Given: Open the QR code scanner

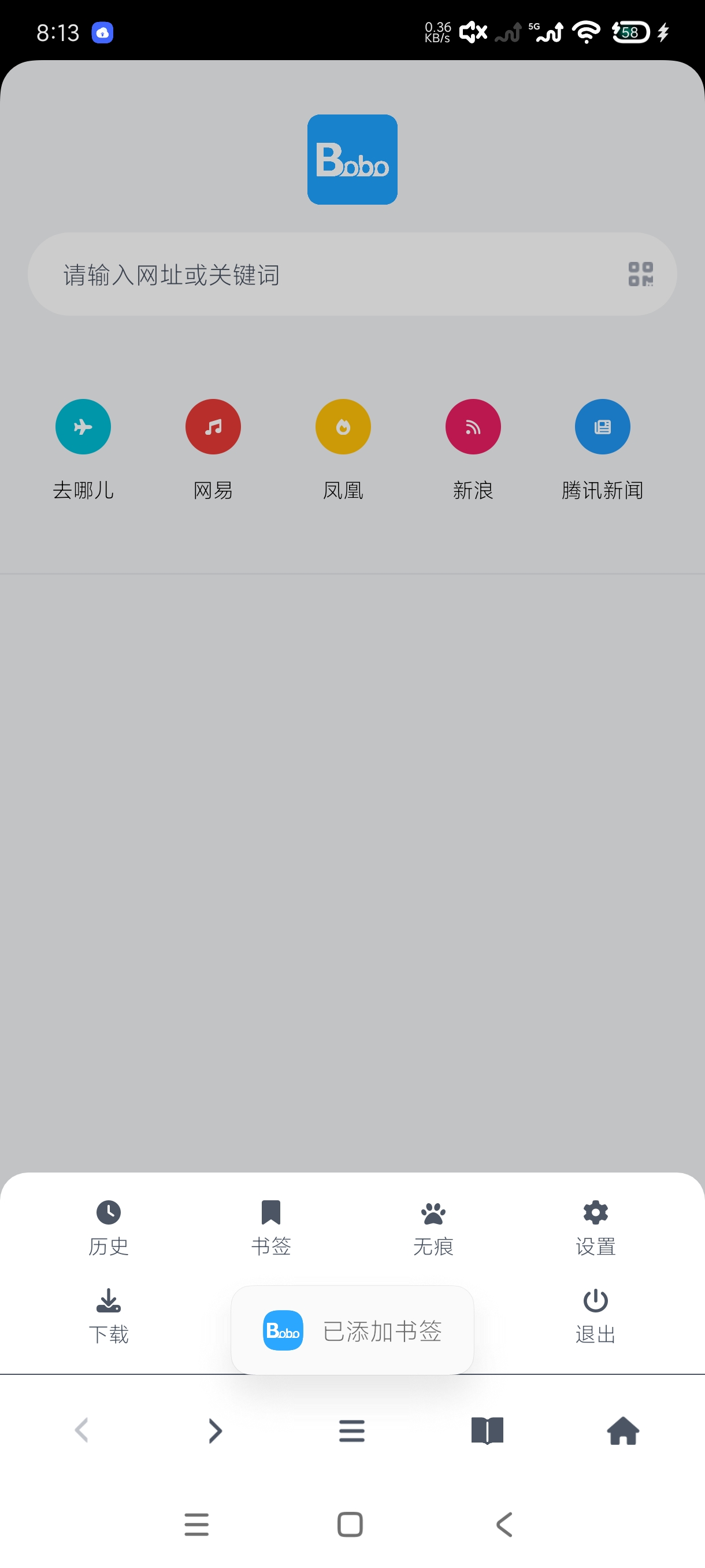Looking at the screenshot, I should [x=640, y=275].
